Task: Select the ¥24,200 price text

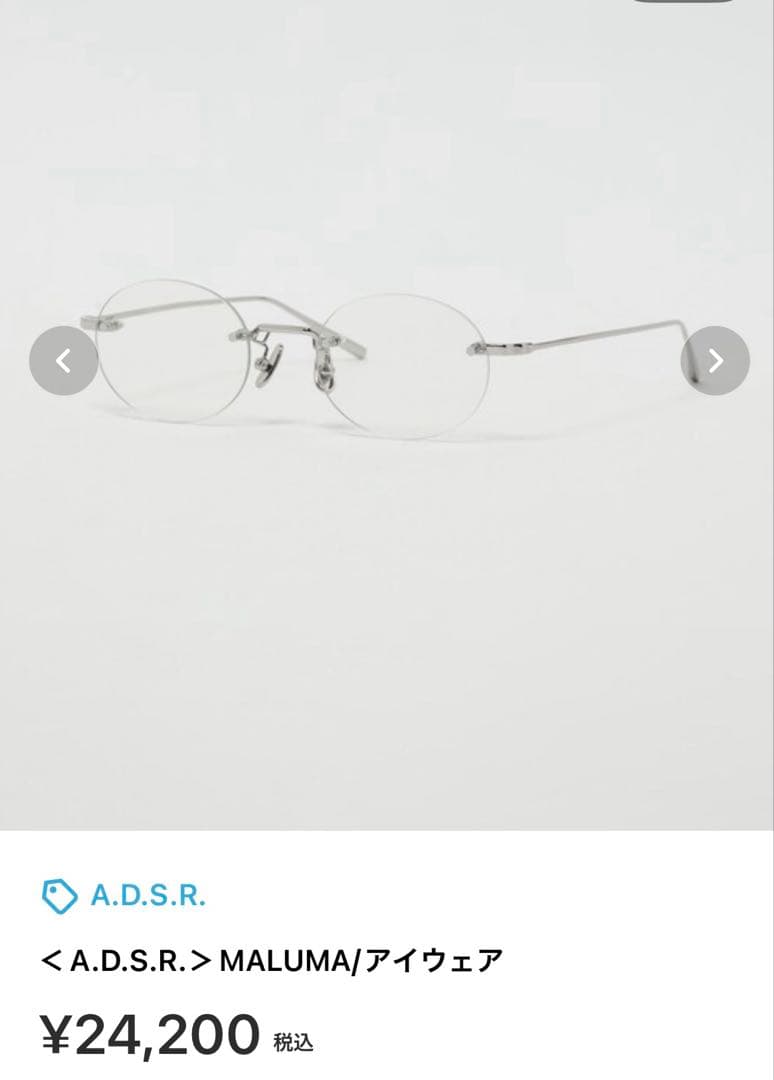Action: click(150, 1033)
